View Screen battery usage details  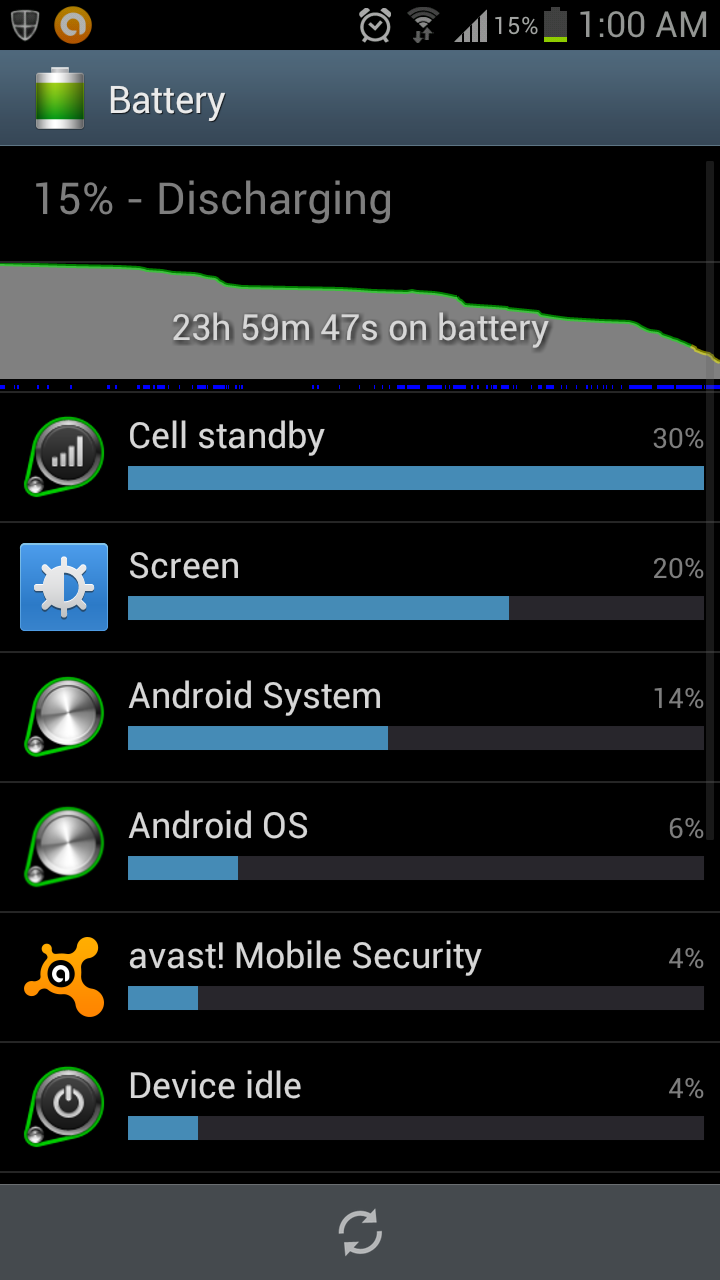tap(360, 588)
